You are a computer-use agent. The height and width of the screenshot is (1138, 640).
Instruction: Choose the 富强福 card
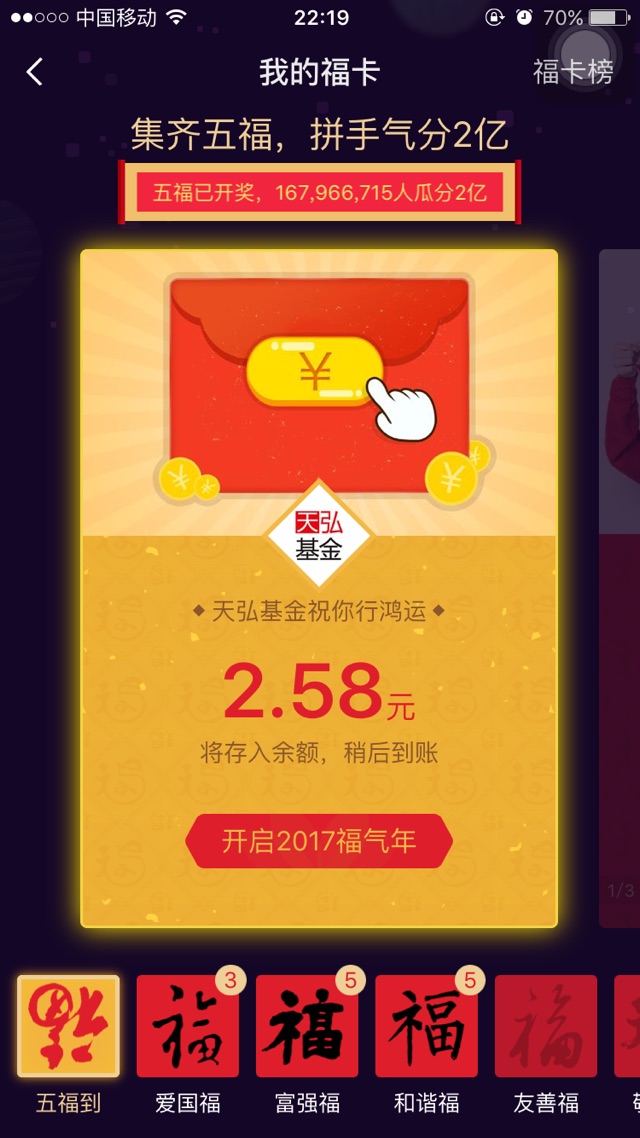pos(307,1026)
